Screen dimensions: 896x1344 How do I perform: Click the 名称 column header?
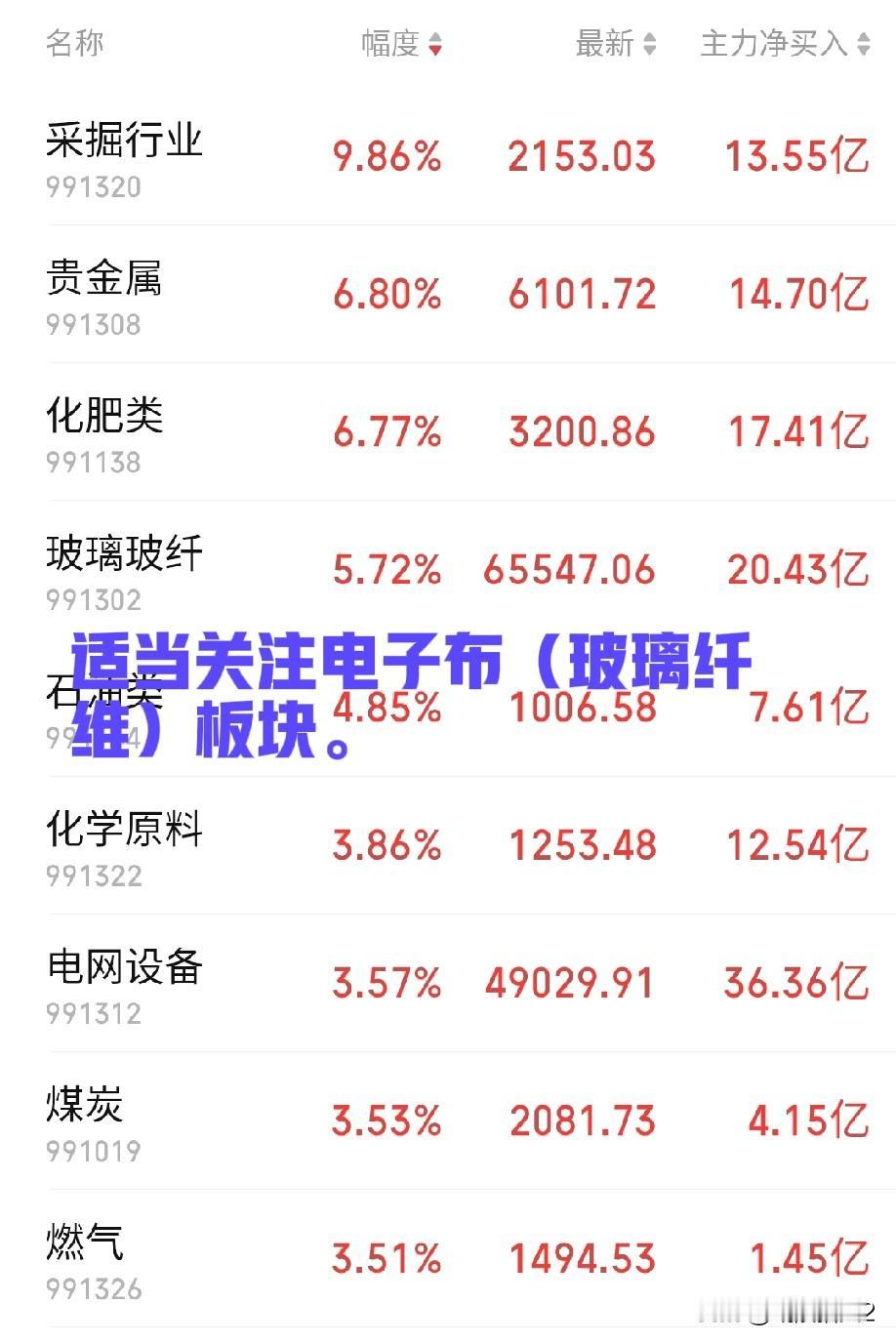click(73, 45)
